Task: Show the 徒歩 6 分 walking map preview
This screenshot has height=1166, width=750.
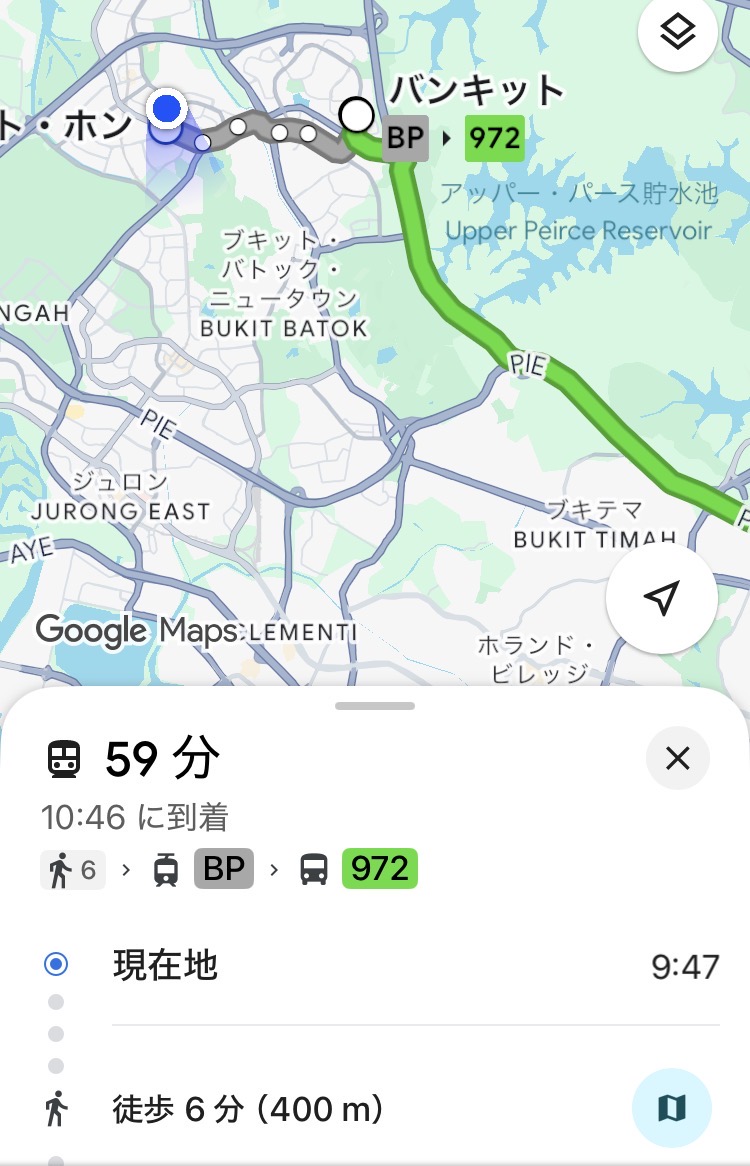Action: coord(671,1108)
